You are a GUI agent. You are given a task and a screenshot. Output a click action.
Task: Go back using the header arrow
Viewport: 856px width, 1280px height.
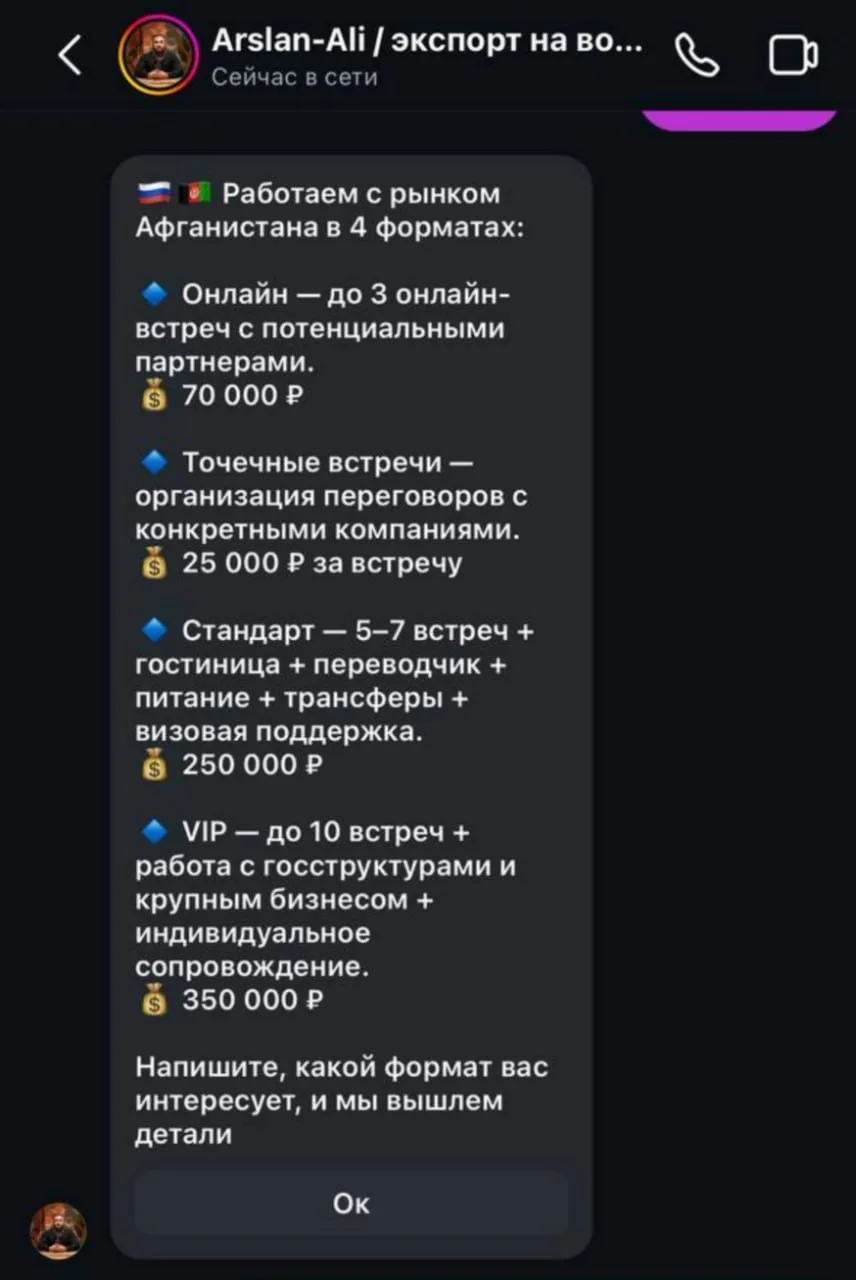[70, 56]
